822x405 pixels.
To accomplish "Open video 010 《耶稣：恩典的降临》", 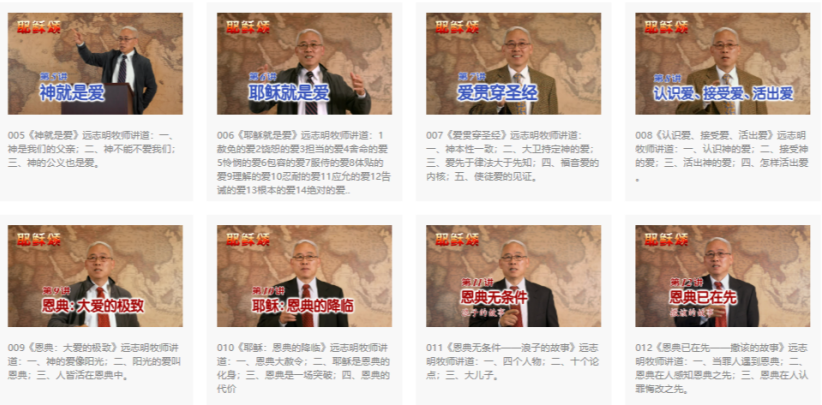I will (x=304, y=276).
